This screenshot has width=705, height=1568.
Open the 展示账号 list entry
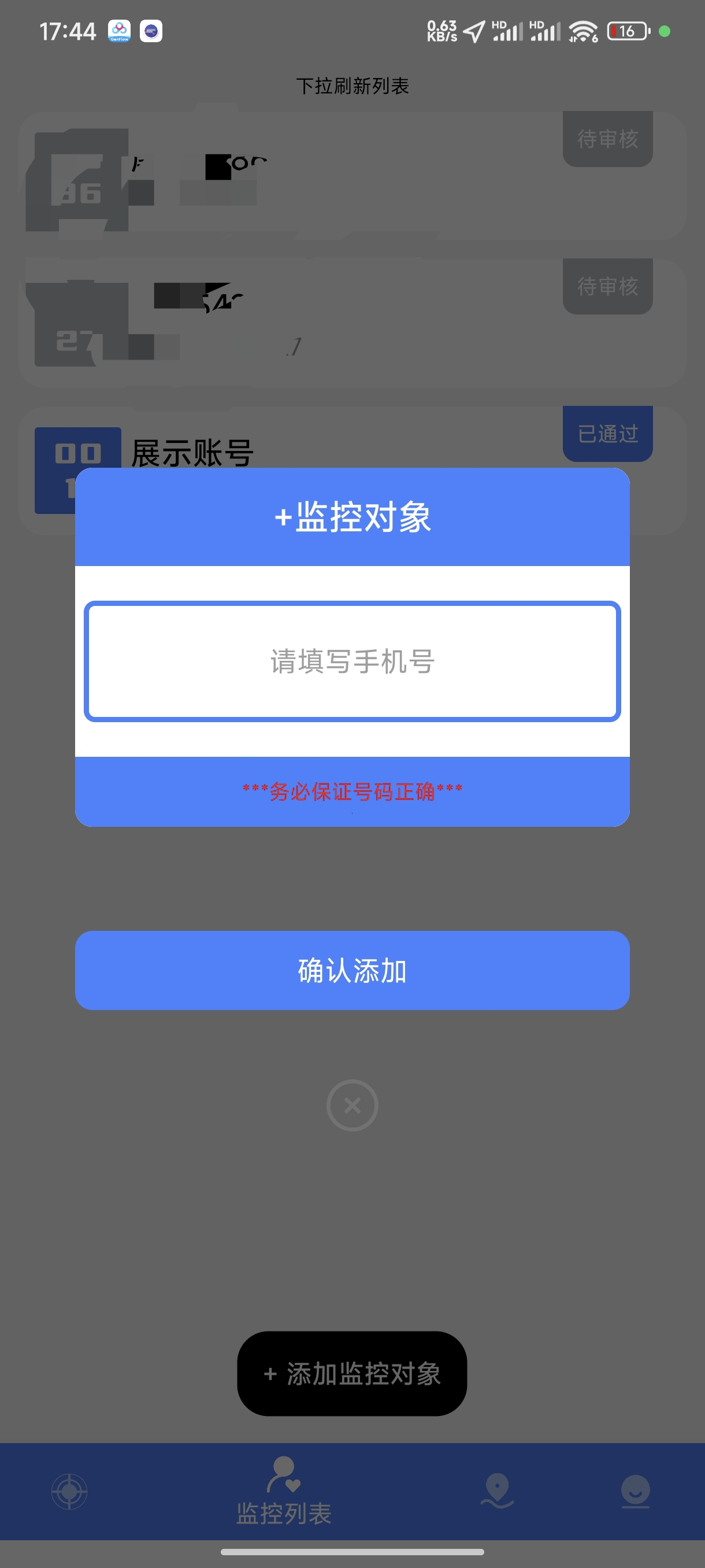click(195, 453)
